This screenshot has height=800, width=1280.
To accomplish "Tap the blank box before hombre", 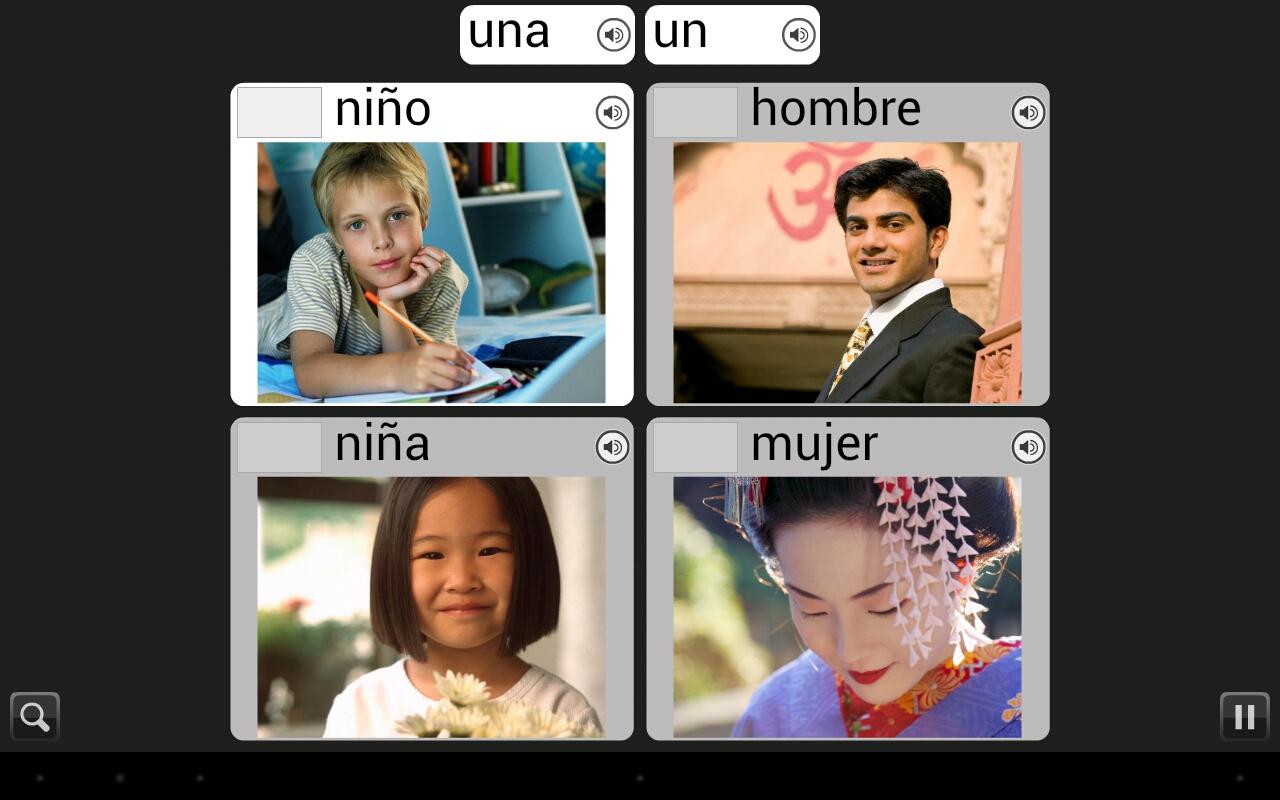I will (695, 112).
